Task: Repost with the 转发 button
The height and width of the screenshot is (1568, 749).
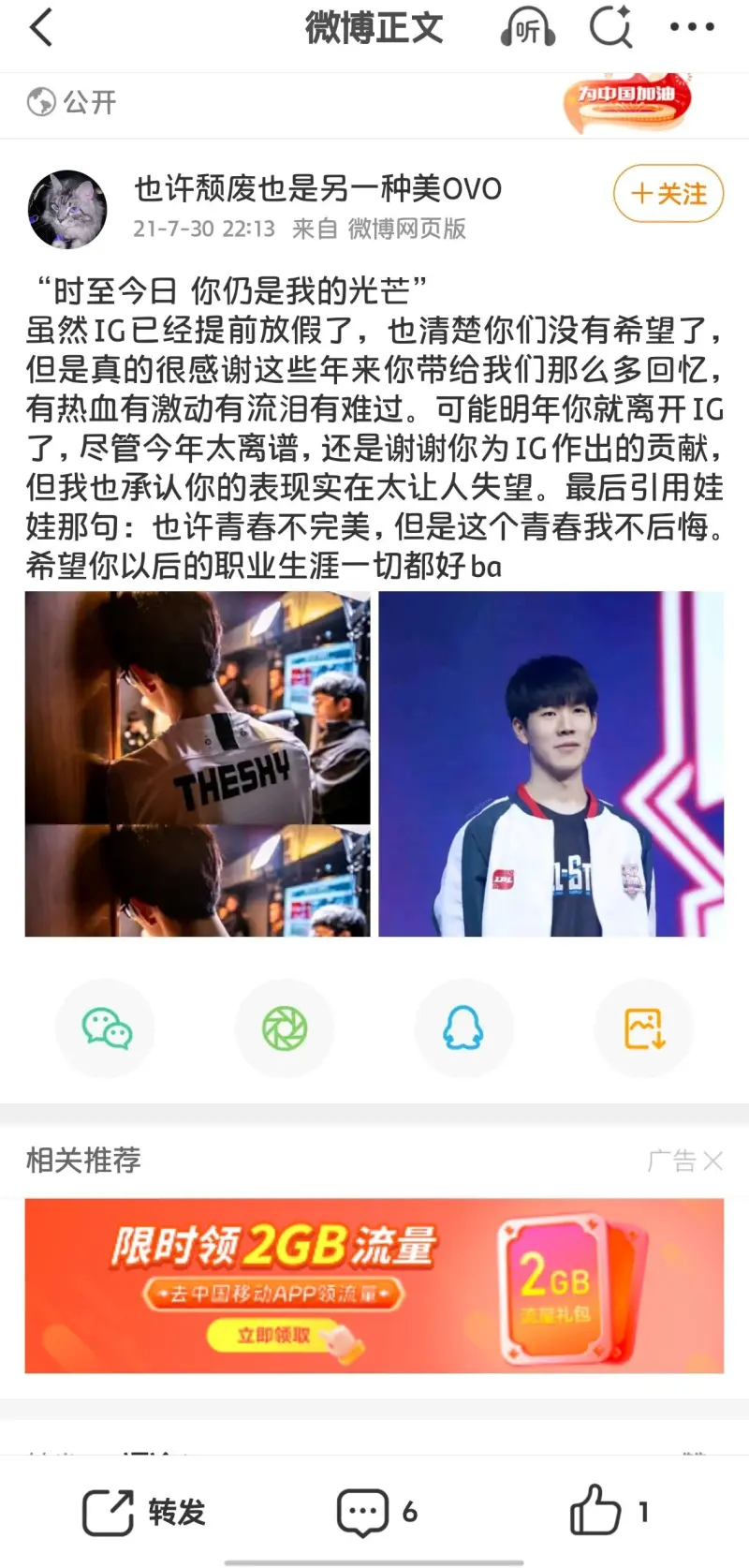Action: [145, 1511]
